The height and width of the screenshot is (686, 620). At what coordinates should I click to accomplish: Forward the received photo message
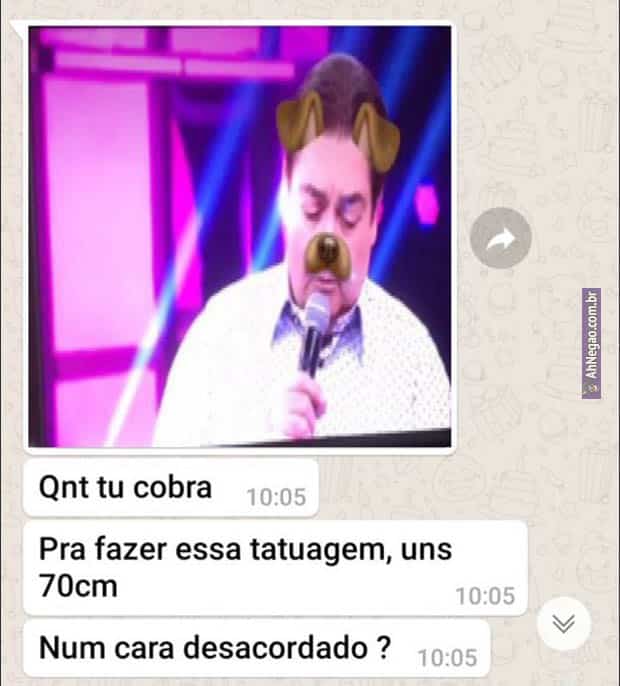coord(500,238)
